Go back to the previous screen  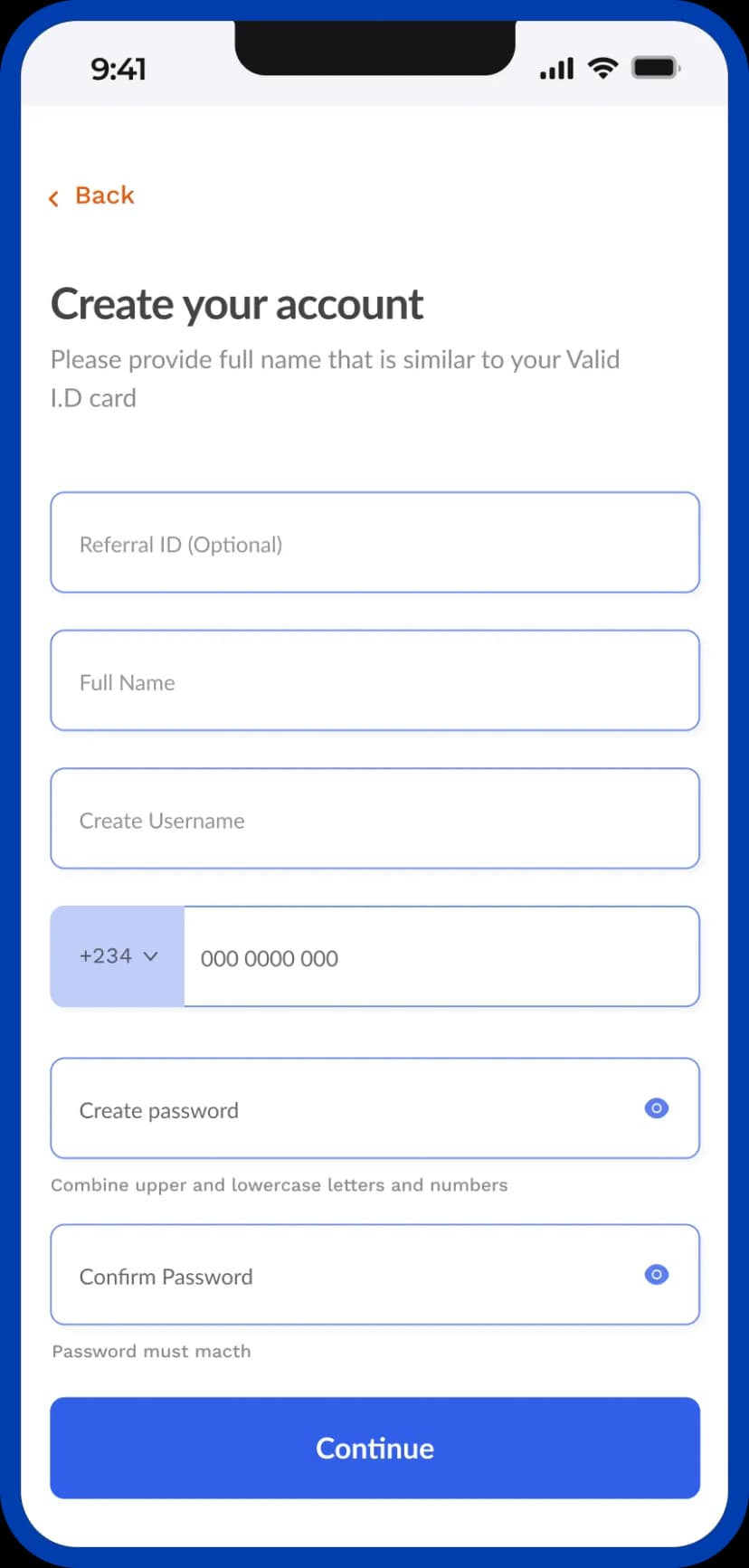(x=91, y=196)
